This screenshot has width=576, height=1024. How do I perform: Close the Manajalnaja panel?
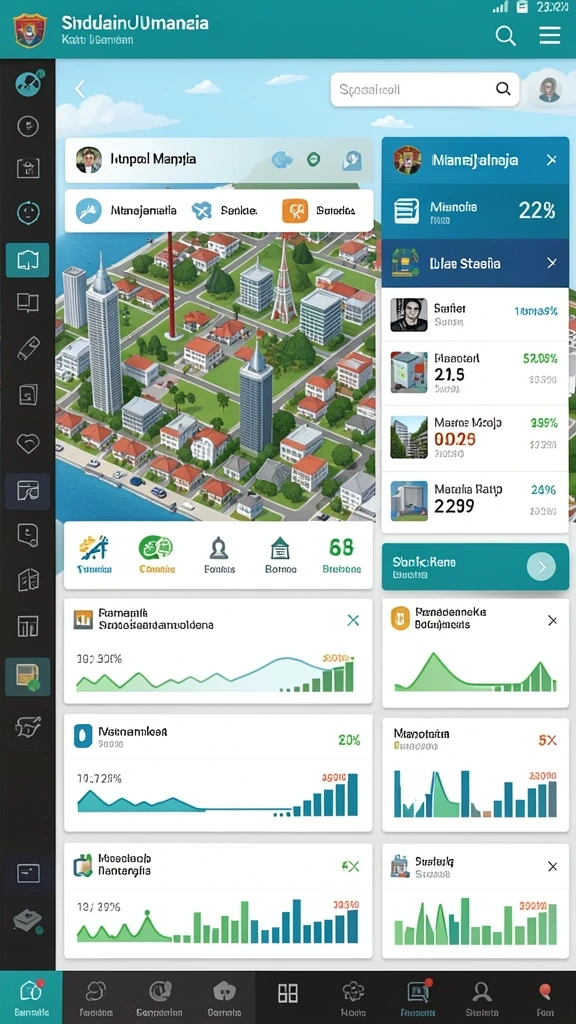click(x=552, y=159)
